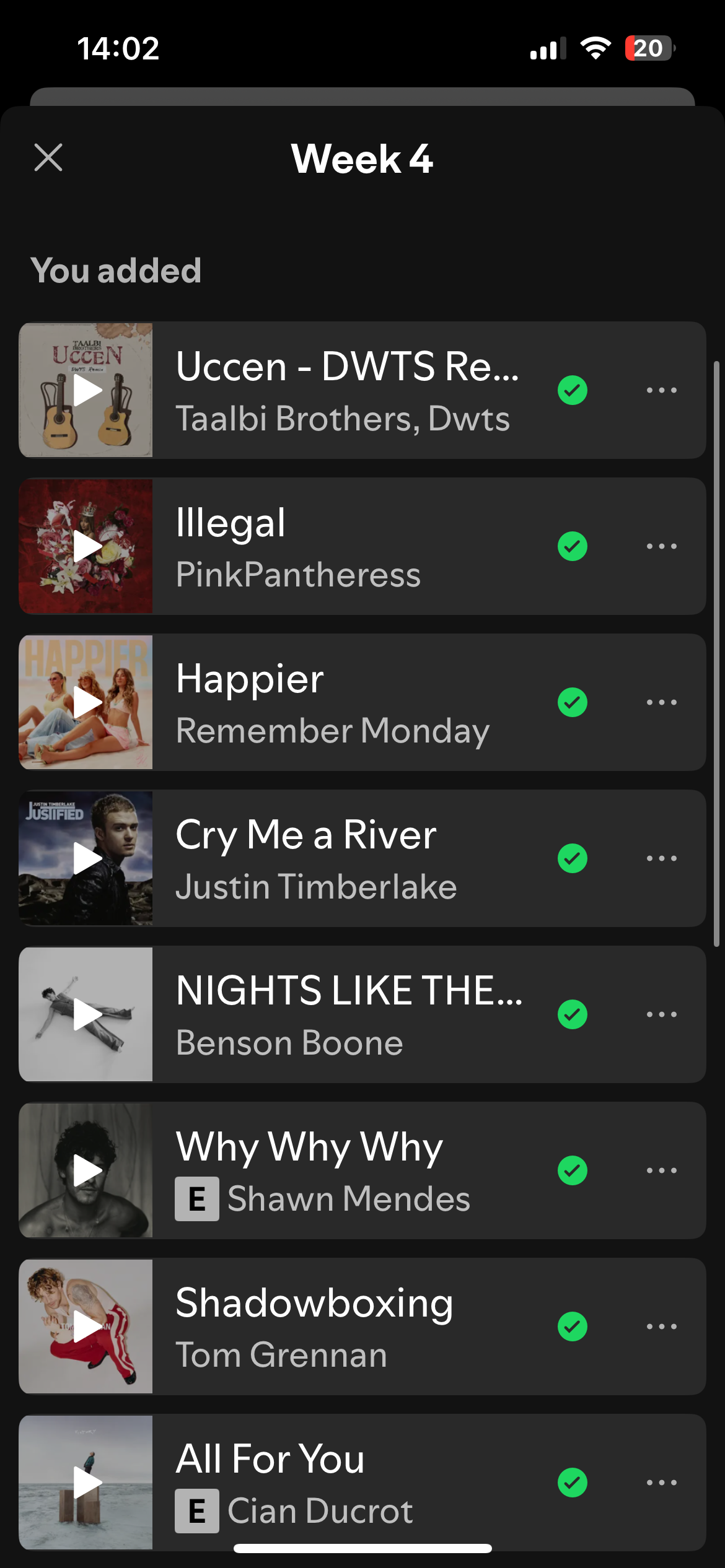Open more options for Benson Boone track
725x1568 pixels.
coord(661,1014)
